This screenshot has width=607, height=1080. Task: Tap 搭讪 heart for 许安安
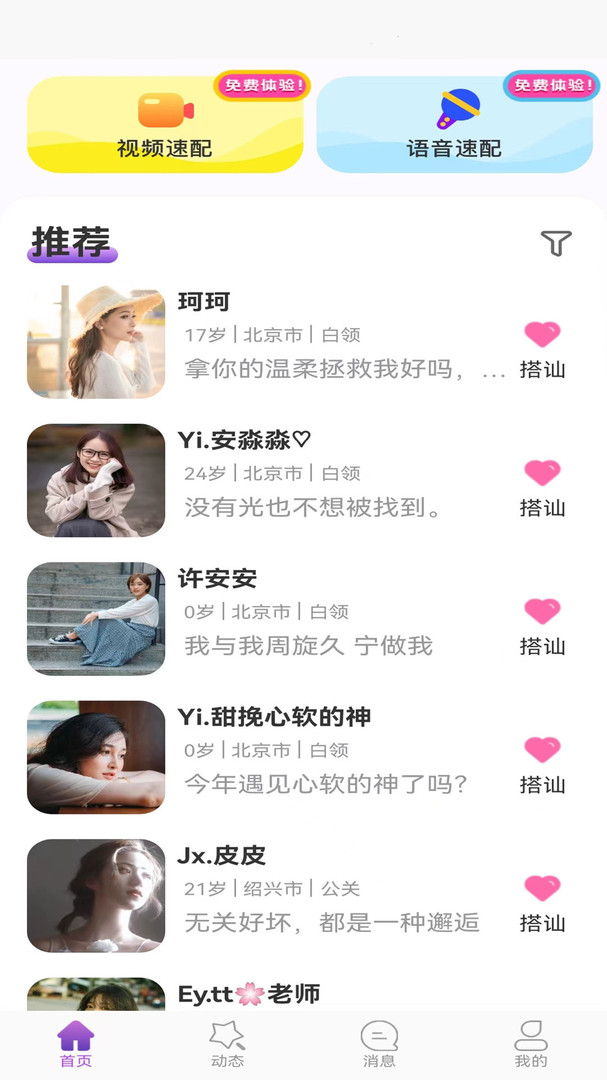[x=542, y=625]
